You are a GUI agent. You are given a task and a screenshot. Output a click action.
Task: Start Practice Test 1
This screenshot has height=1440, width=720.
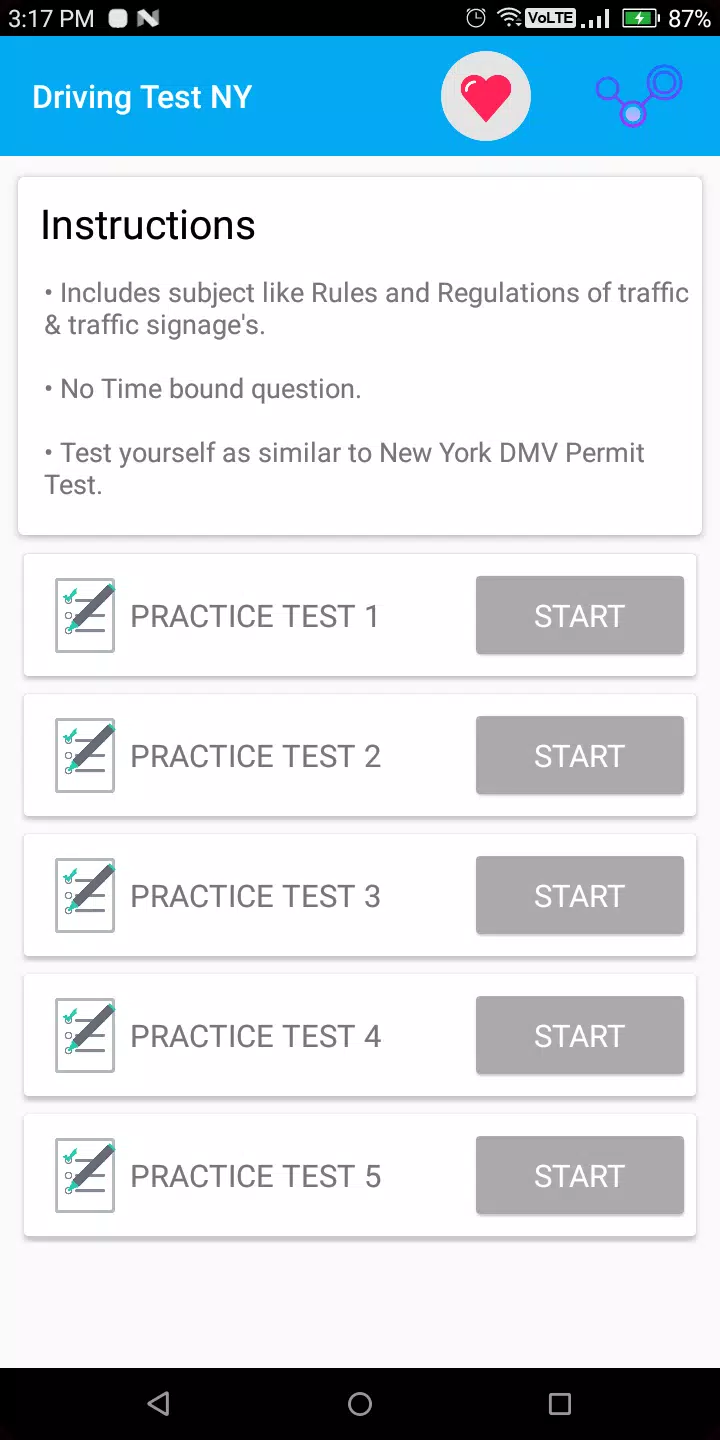[579, 615]
